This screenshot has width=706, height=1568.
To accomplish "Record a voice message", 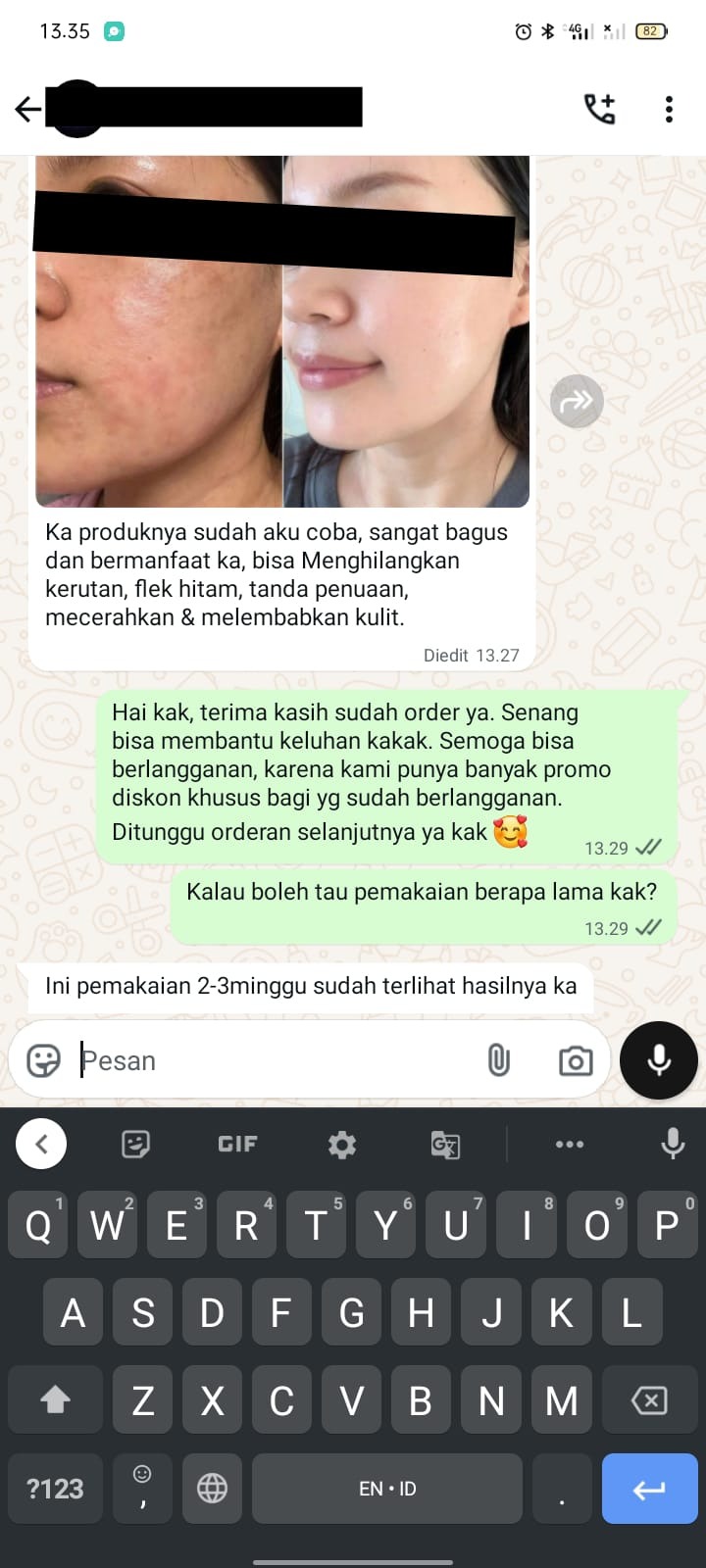I will tap(659, 1060).
